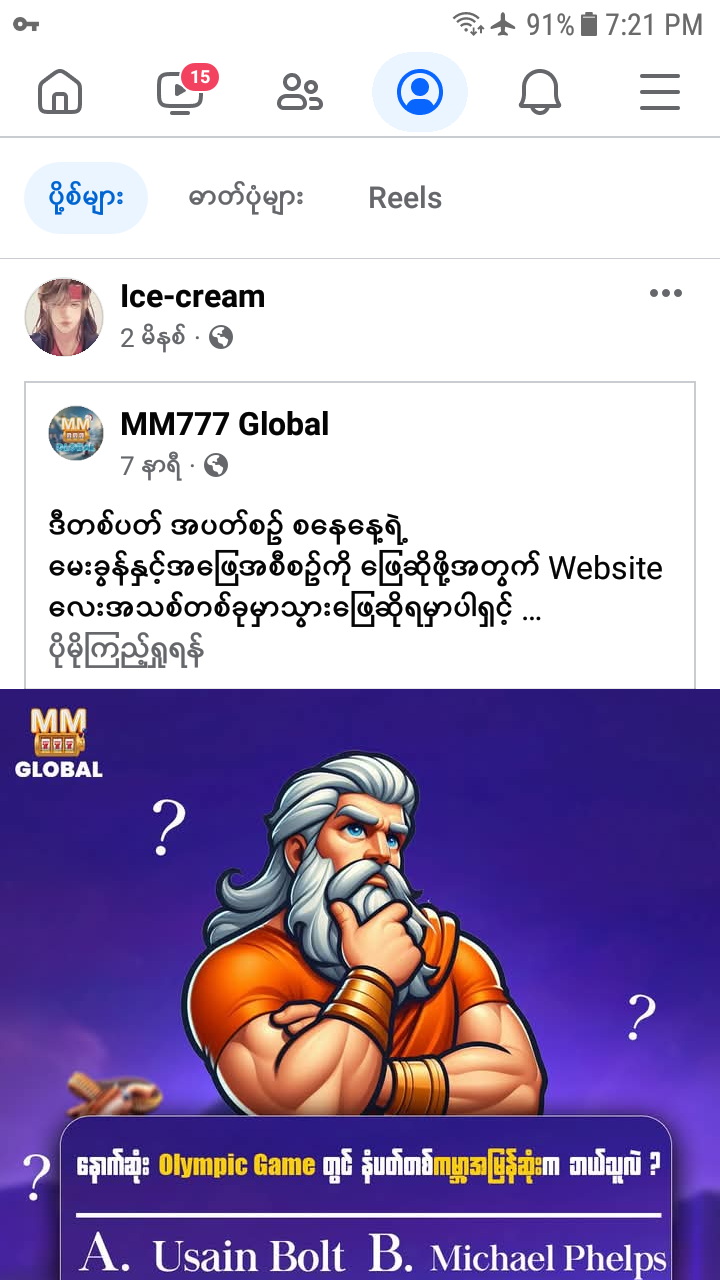Open the hamburger menu
Viewport: 720px width, 1280px height.
tap(660, 93)
